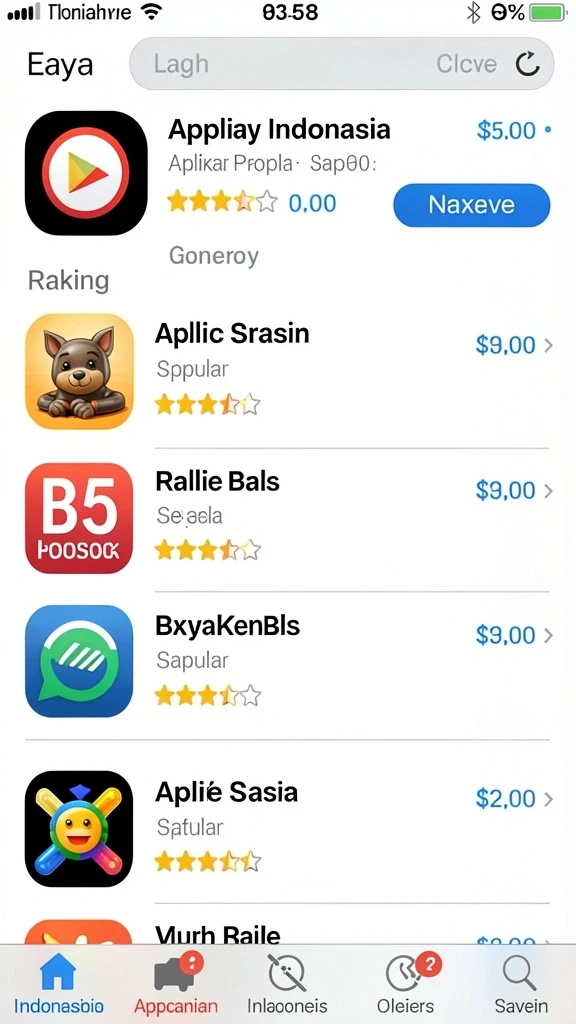The height and width of the screenshot is (1024, 576).
Task: Tap the refresh icon in search bar
Action: click(528, 64)
